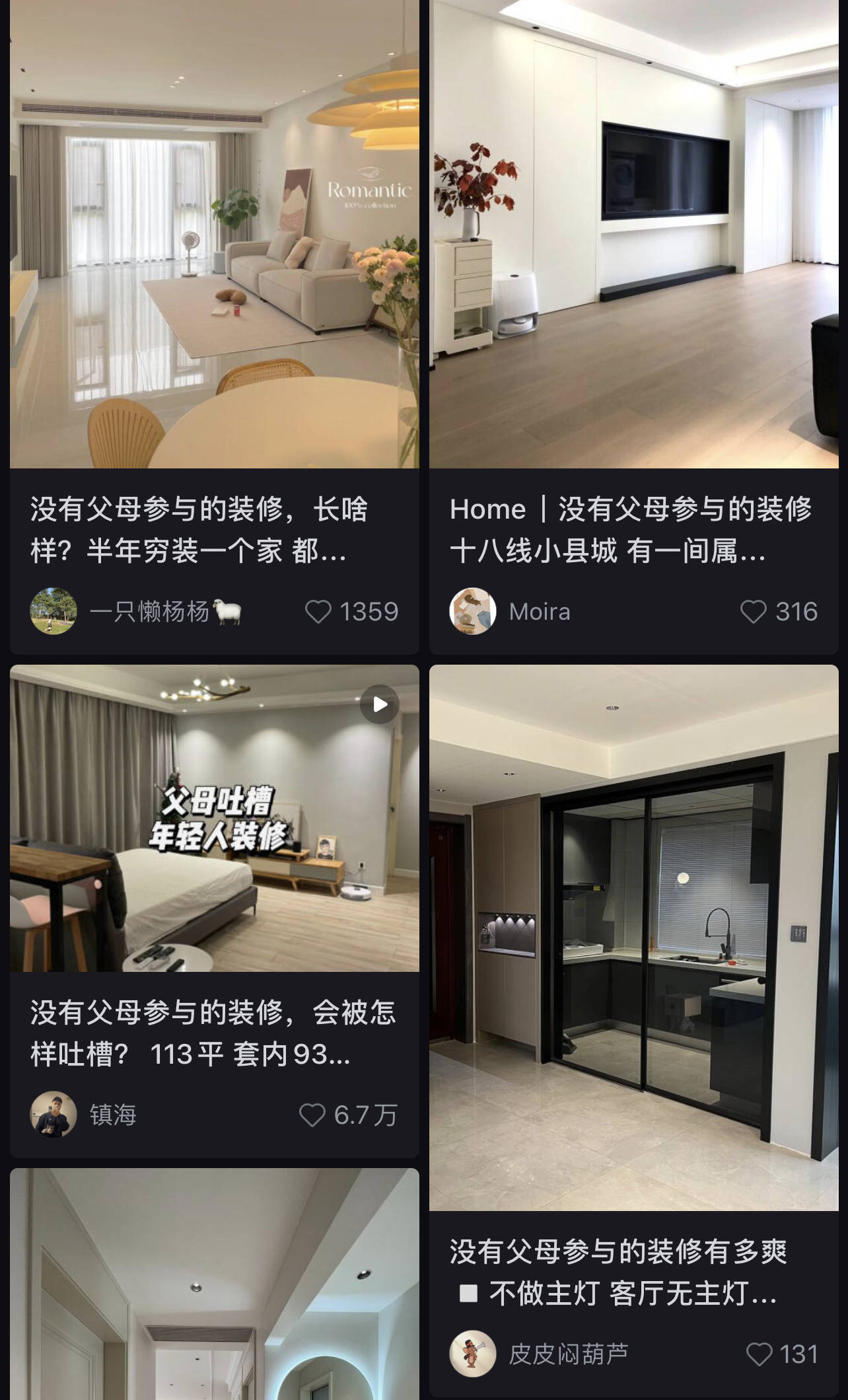Image resolution: width=848 pixels, height=1400 pixels.
Task: Open 皮皮闷葫芦's profile avatar
Action: click(473, 1352)
